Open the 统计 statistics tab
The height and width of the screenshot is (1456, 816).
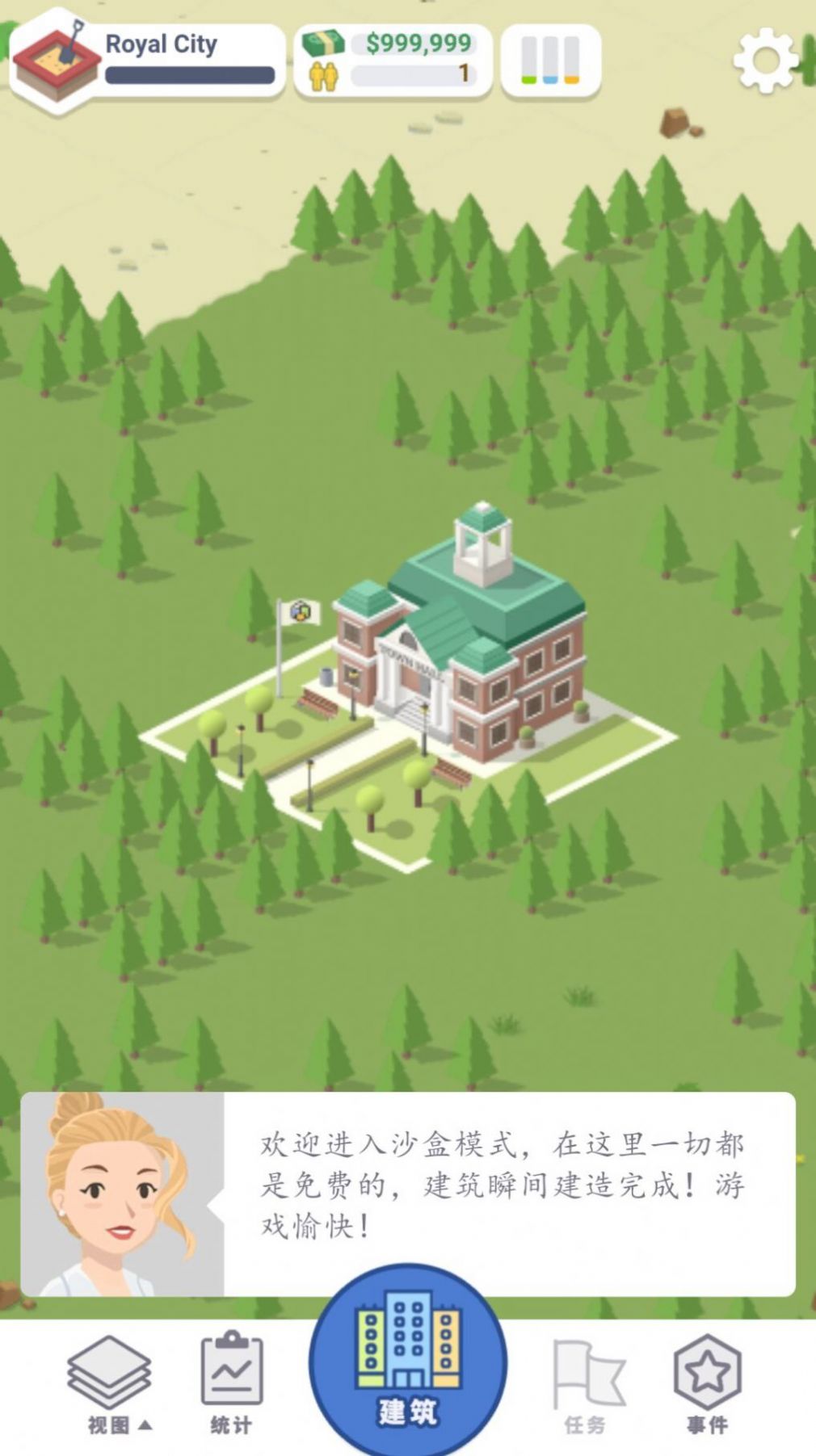point(232,1383)
